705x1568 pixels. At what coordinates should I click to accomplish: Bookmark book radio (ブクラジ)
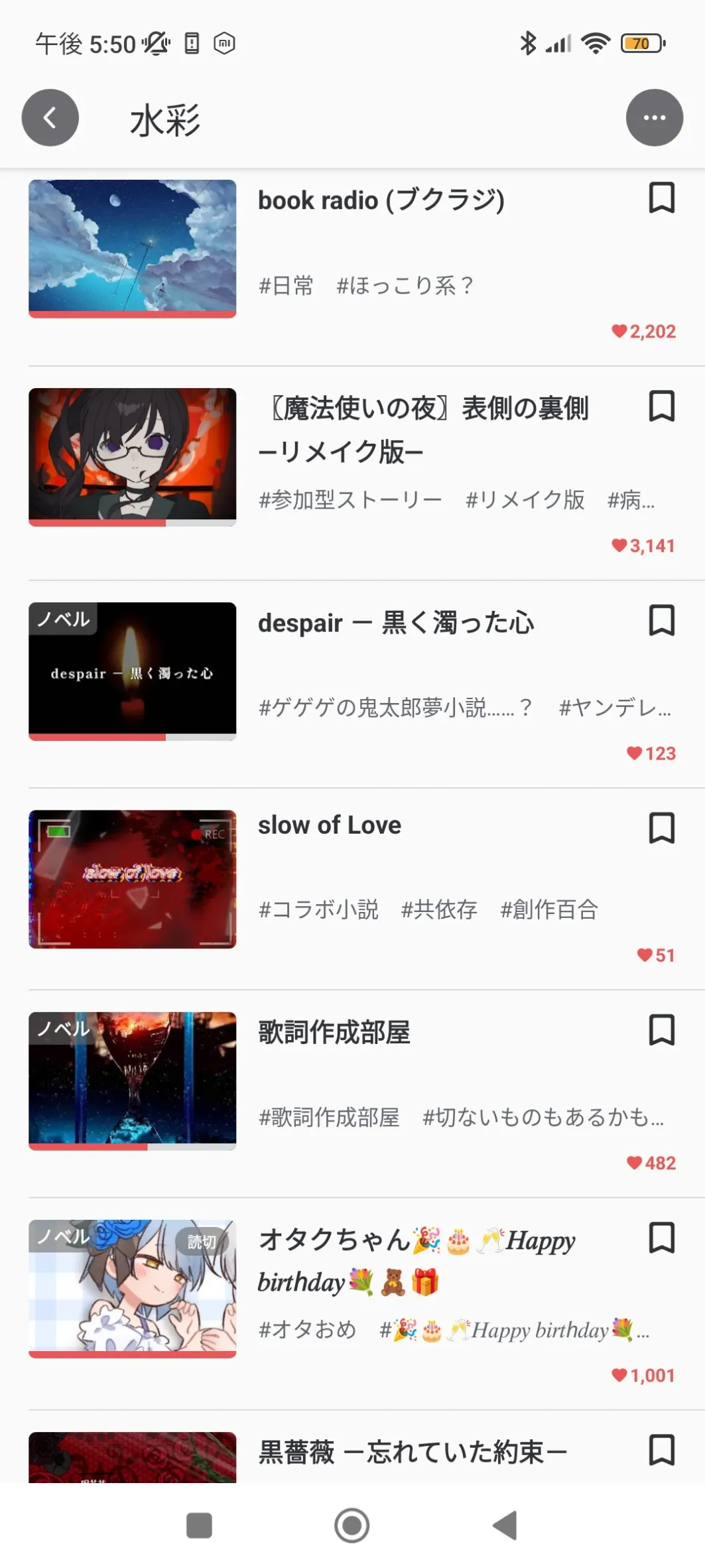(x=661, y=198)
